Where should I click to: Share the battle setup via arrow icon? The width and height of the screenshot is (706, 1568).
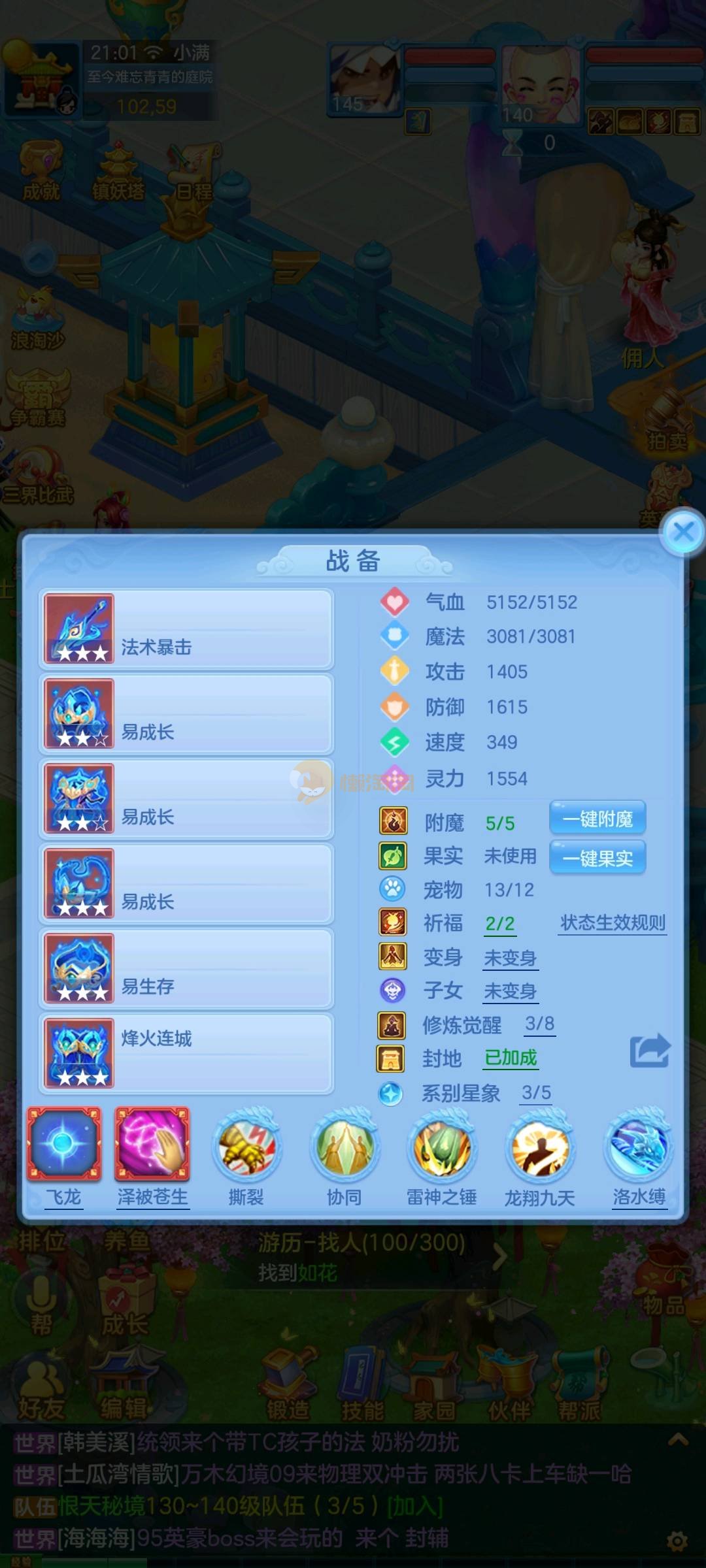[649, 1051]
